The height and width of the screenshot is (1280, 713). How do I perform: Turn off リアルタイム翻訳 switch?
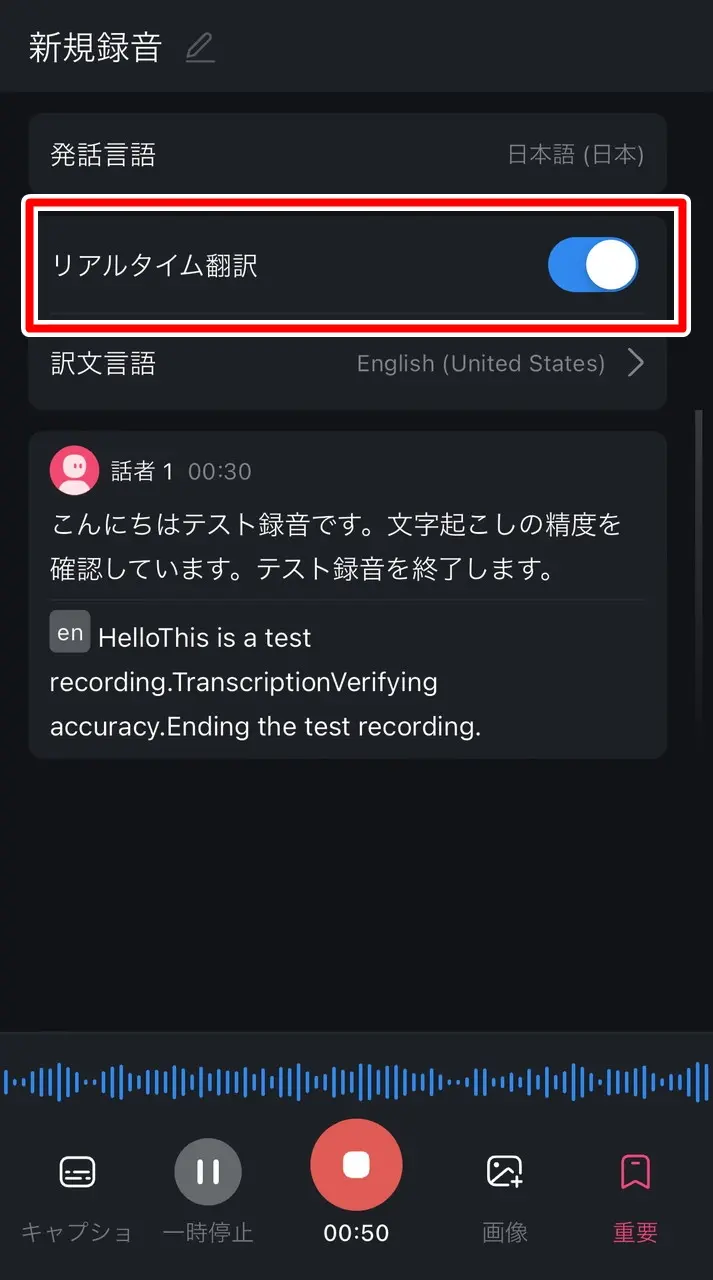[592, 265]
